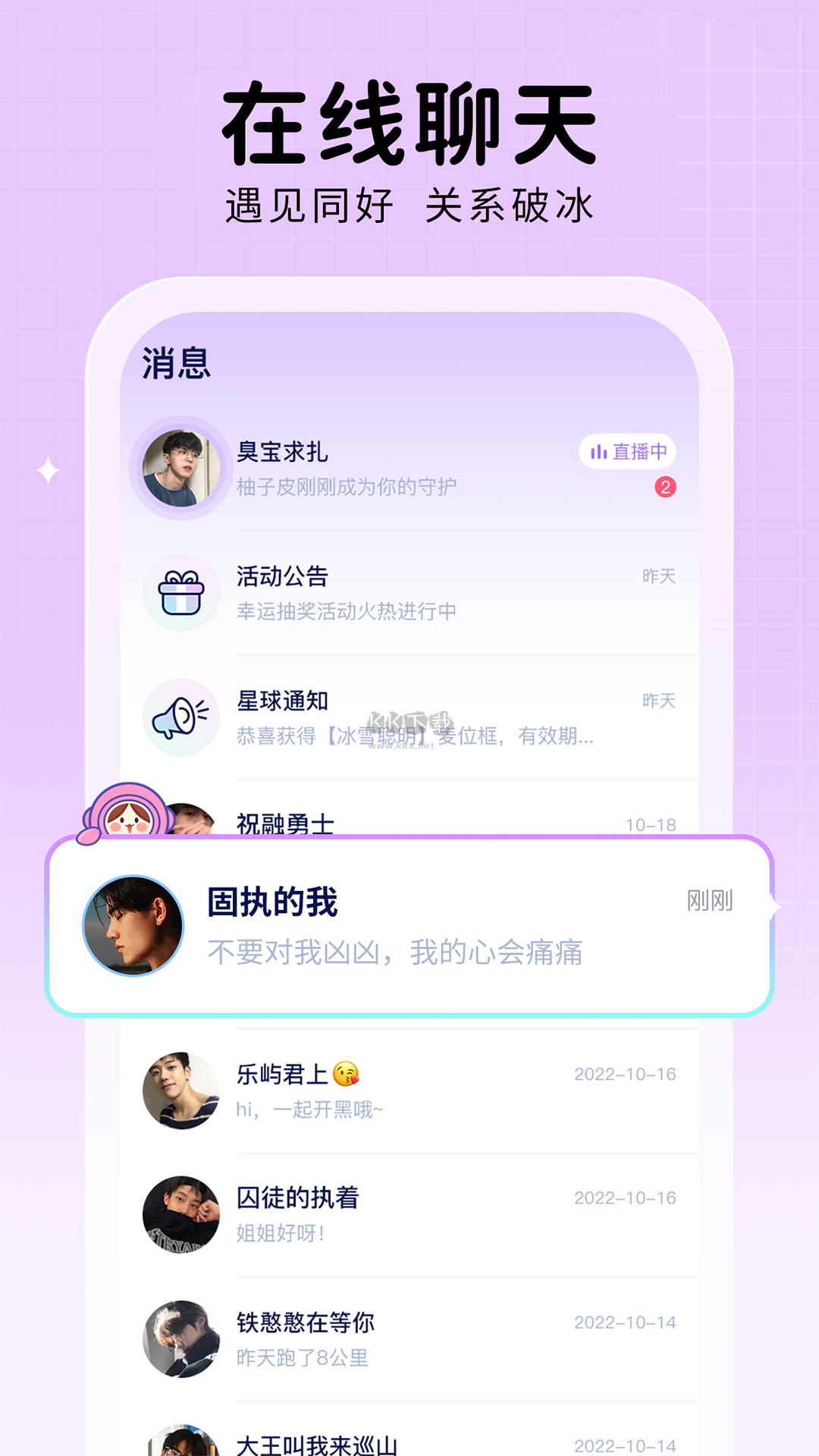This screenshot has width=819, height=1456.
Task: Open the highlighted 固执的我 conversation
Action: pyautogui.click(x=409, y=921)
